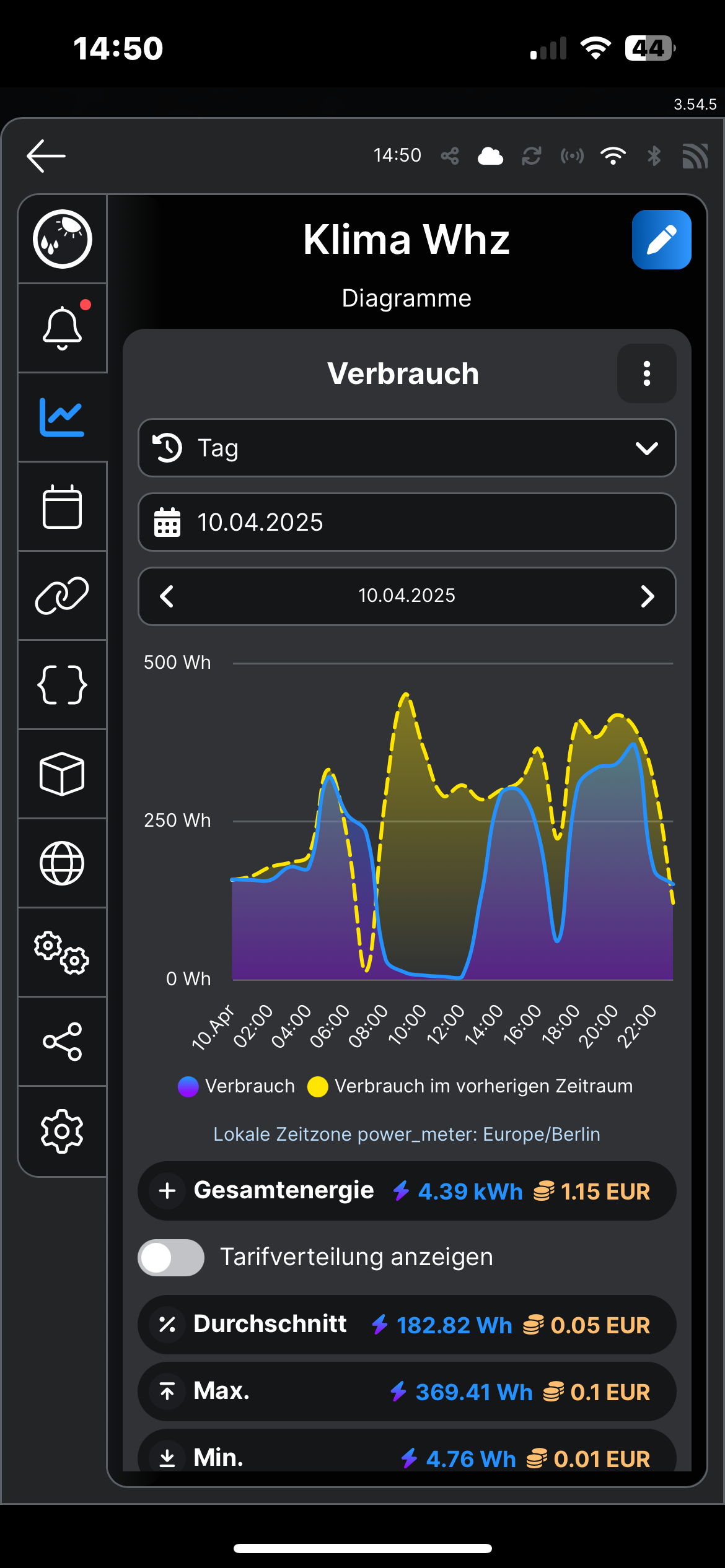This screenshot has height=1568, width=725.
Task: Expand the Gesamtenergie plus button
Action: coord(167,1191)
